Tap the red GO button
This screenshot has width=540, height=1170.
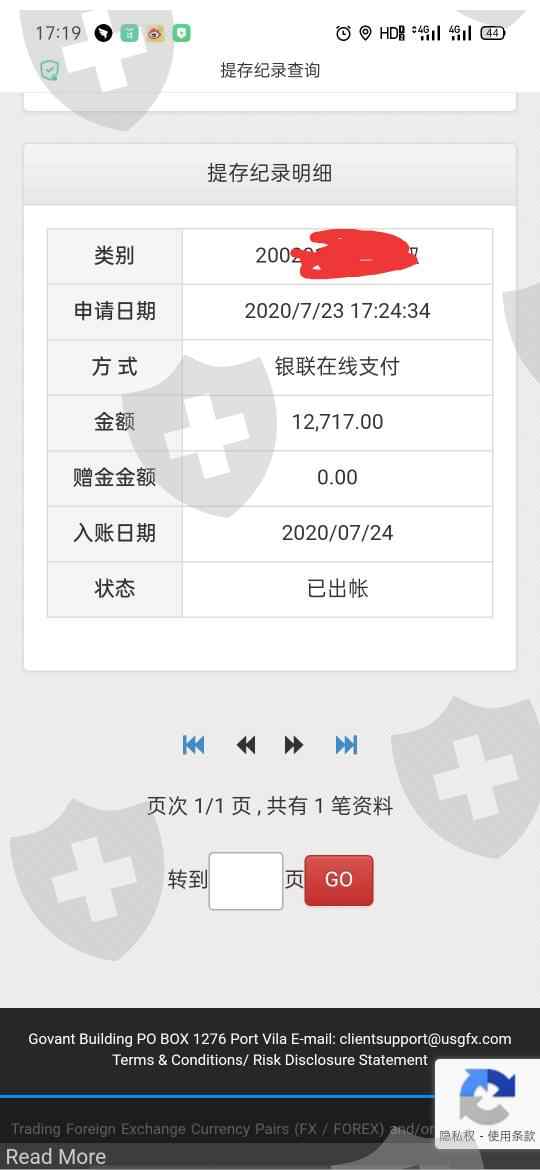click(339, 880)
